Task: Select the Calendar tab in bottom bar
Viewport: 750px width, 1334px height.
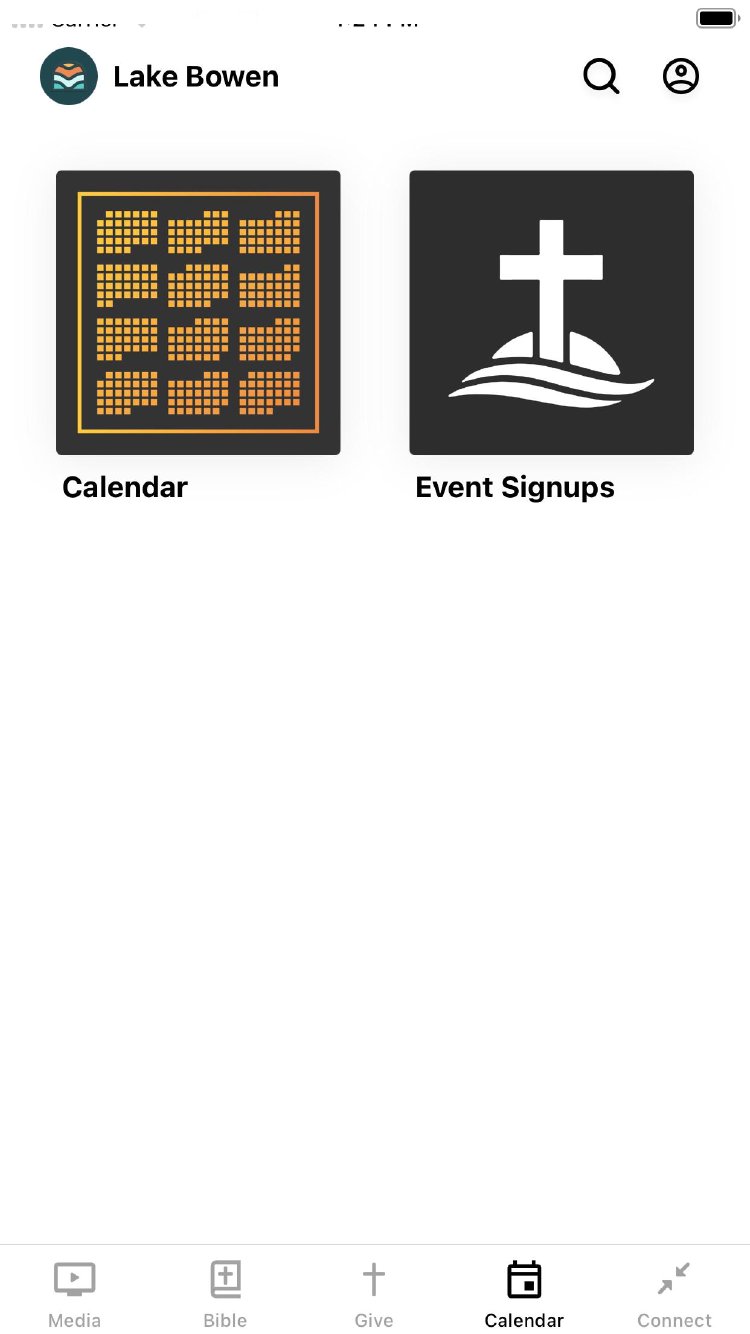Action: (524, 1294)
